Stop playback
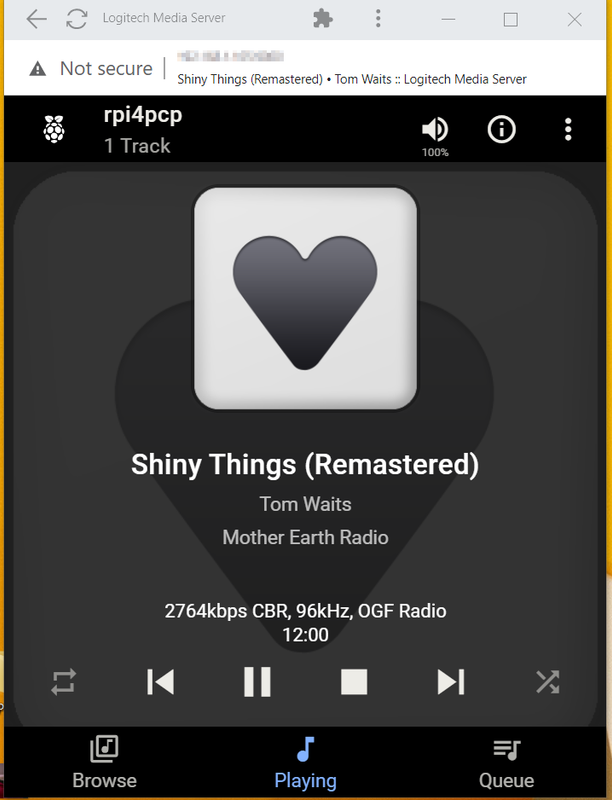Image resolution: width=612 pixels, height=800 pixels. 354,682
